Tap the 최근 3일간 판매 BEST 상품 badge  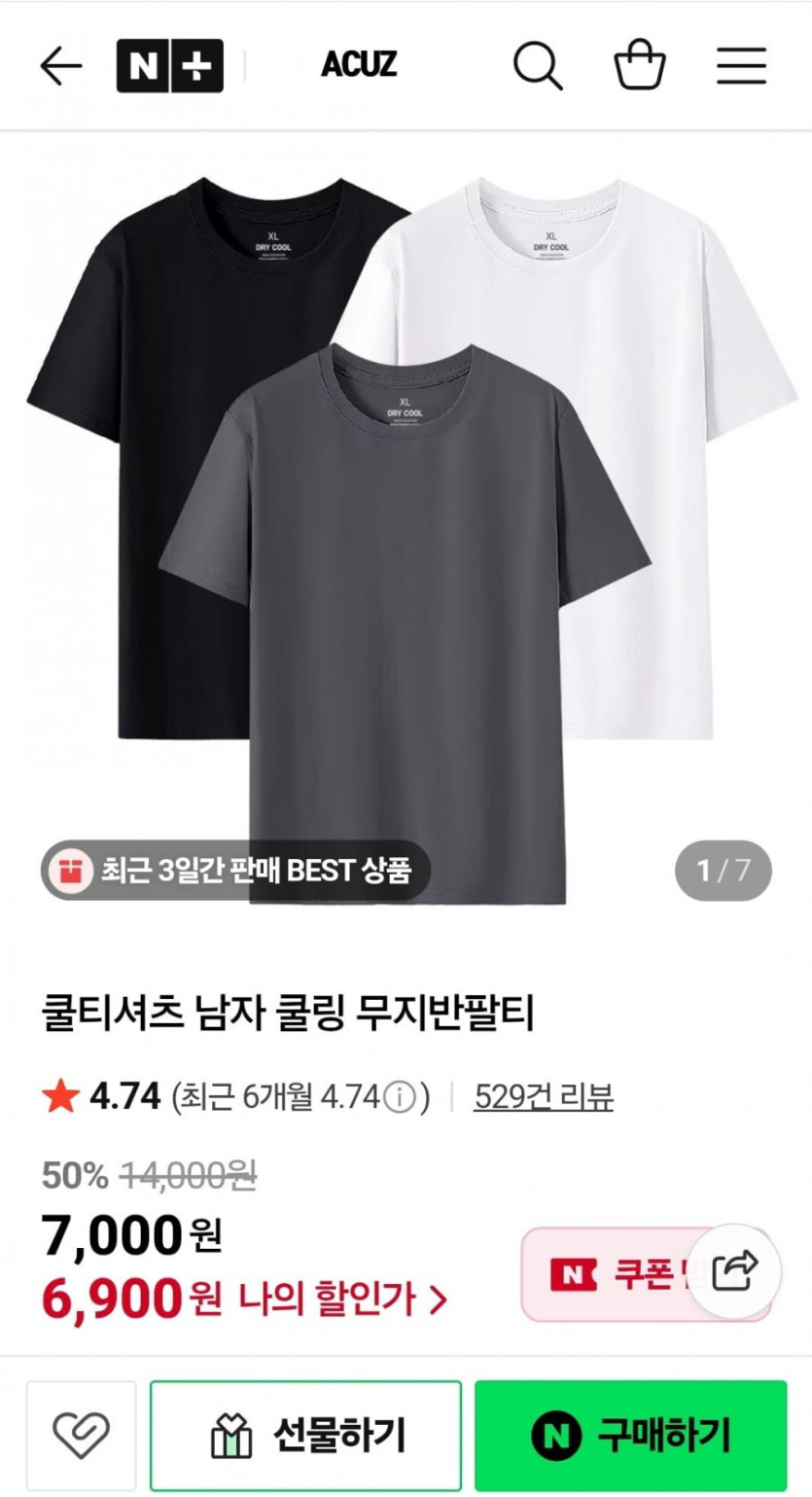click(235, 870)
